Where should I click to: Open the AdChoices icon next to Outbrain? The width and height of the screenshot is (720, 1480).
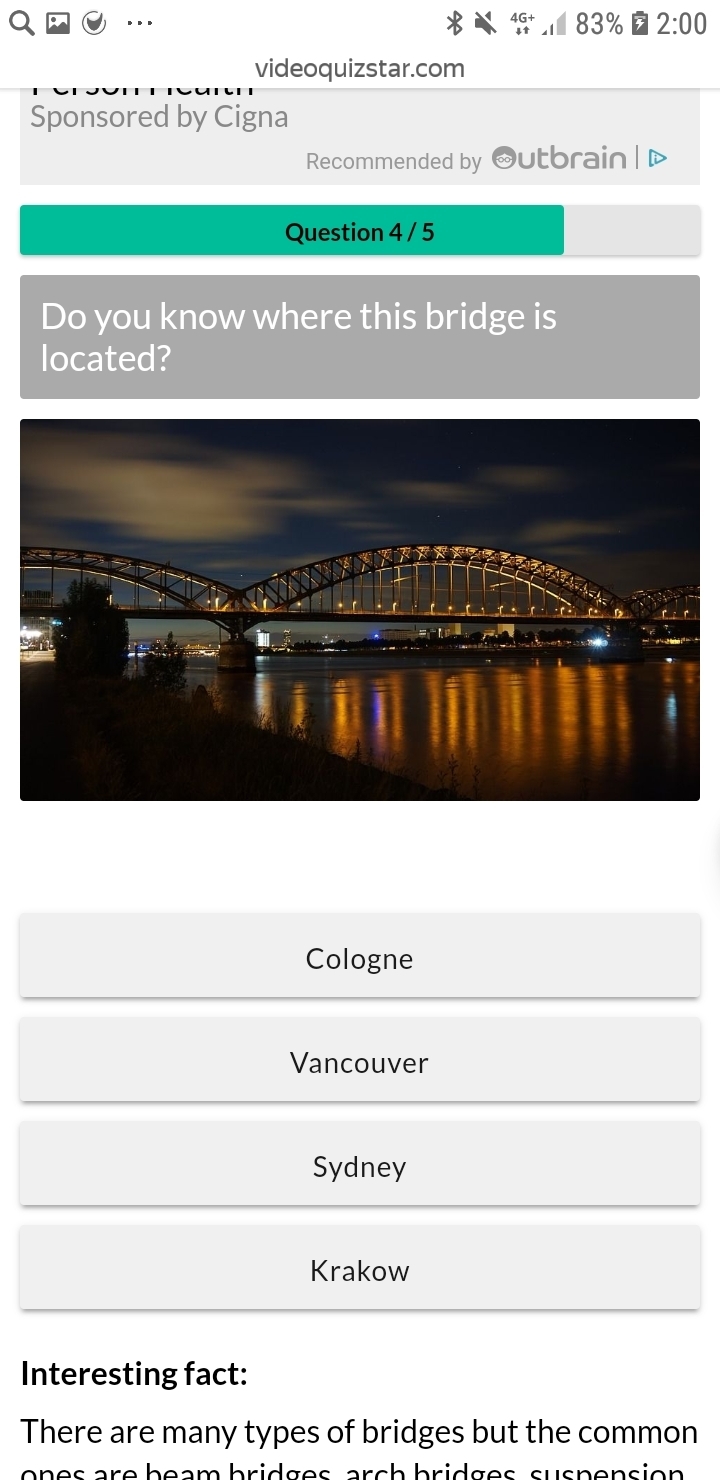[x=657, y=158]
